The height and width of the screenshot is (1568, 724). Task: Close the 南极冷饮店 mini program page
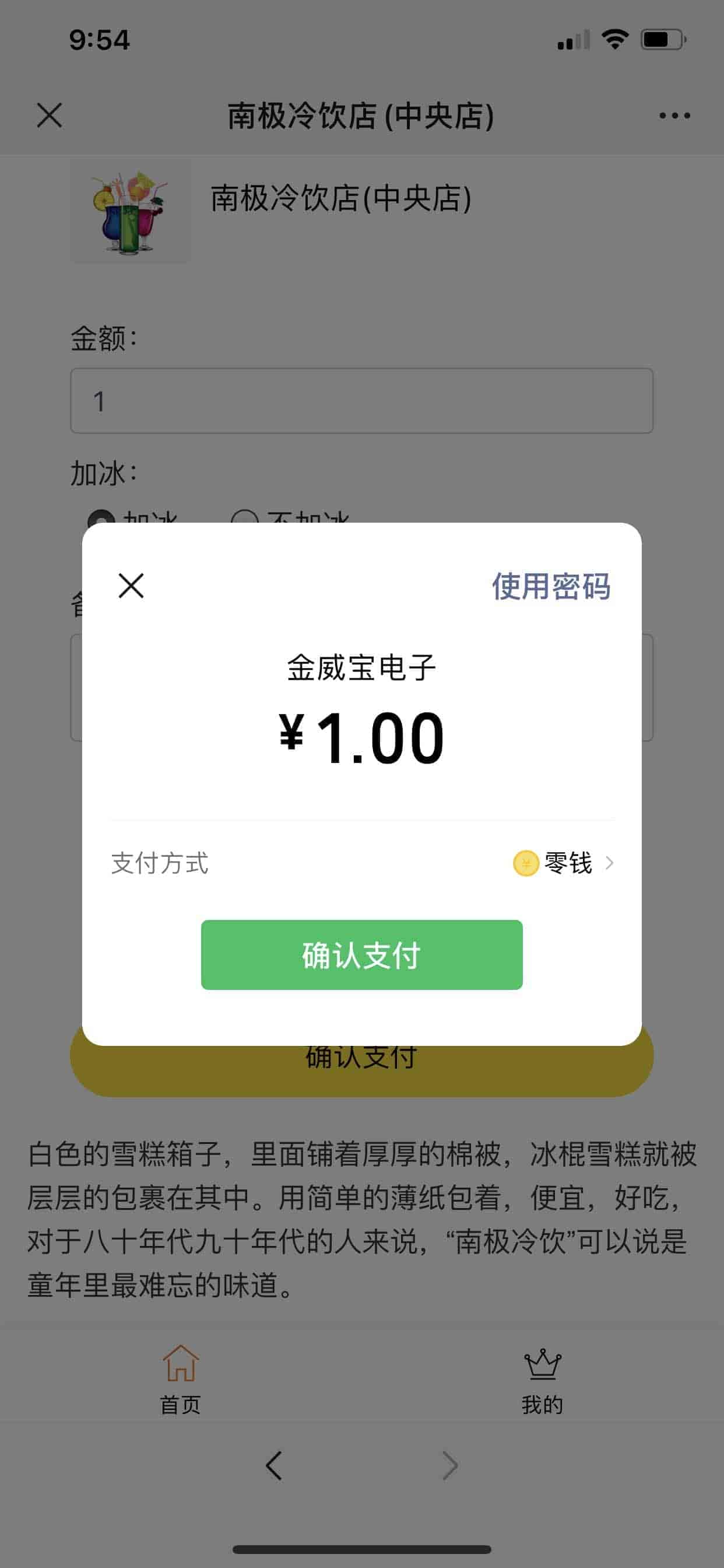(50, 115)
